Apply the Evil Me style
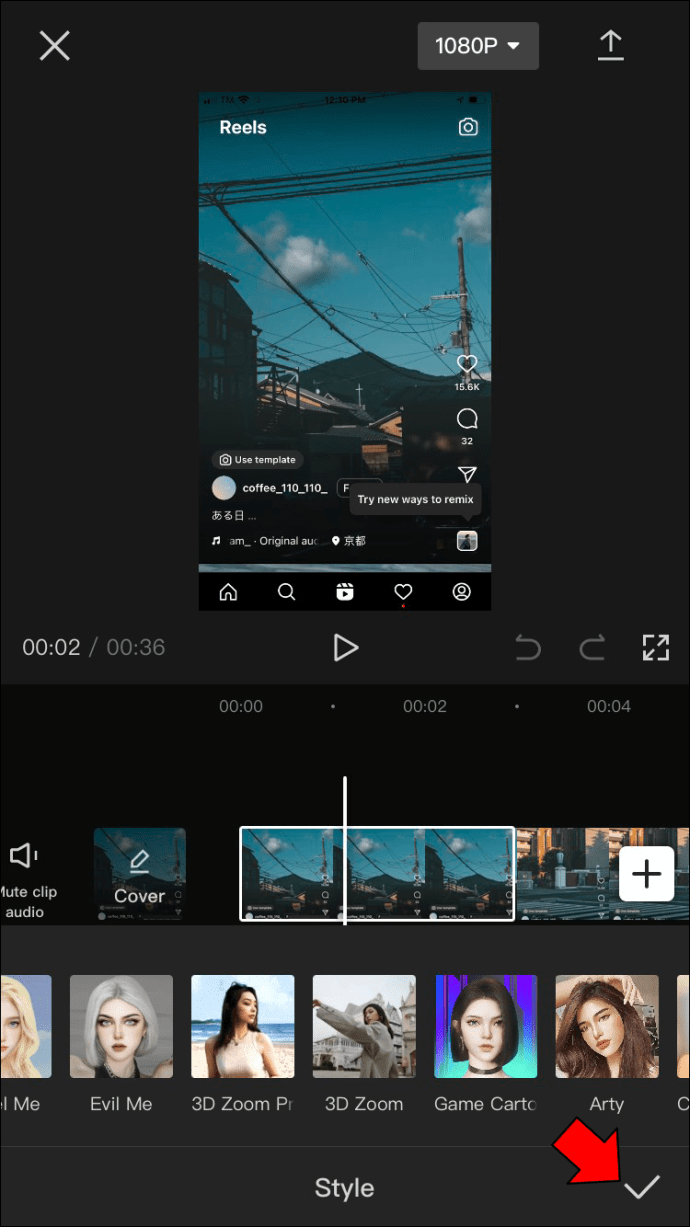Screen dimensions: 690x1227 coord(121,1044)
